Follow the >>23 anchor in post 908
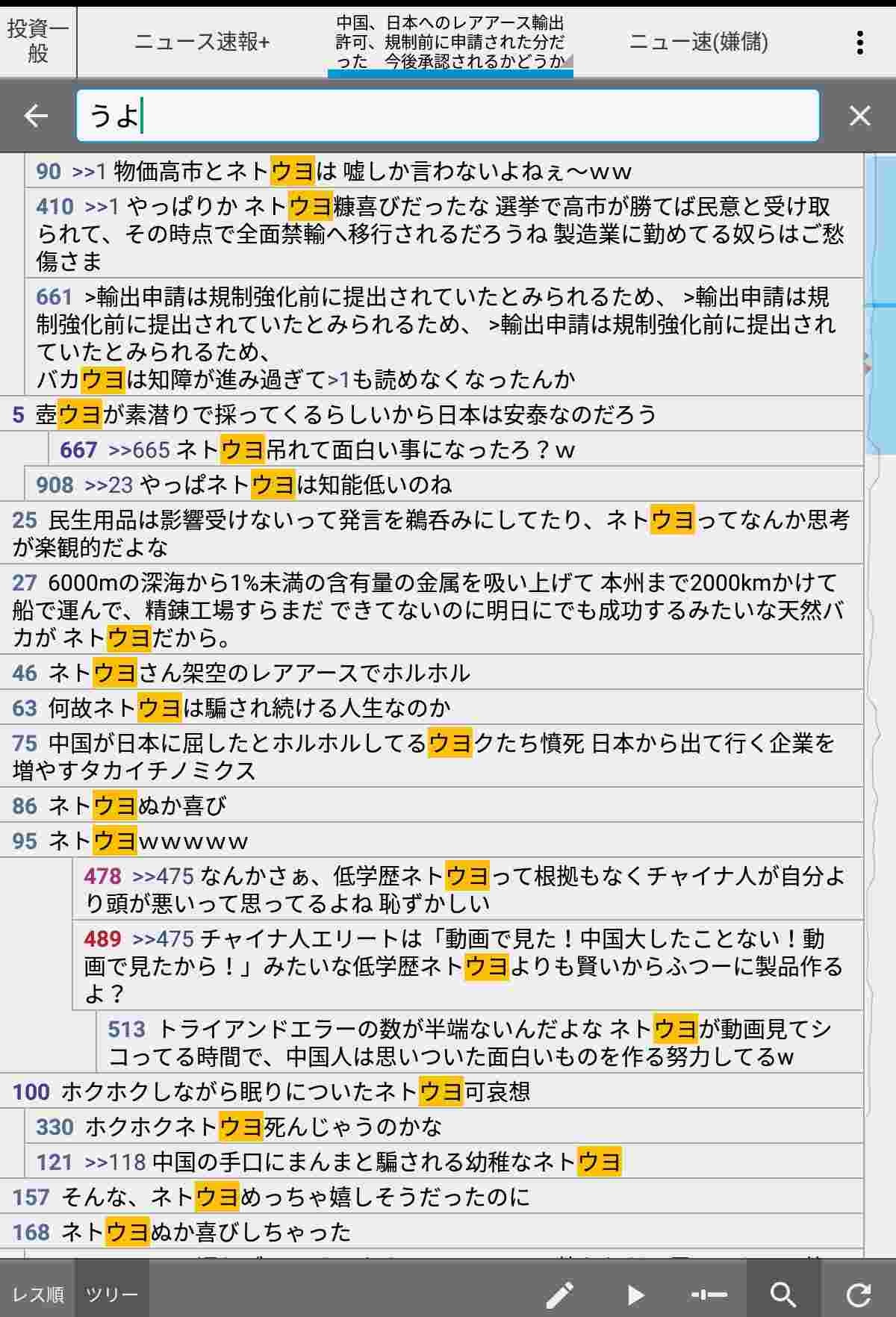Screen dimensions: 896x1317 (108, 485)
